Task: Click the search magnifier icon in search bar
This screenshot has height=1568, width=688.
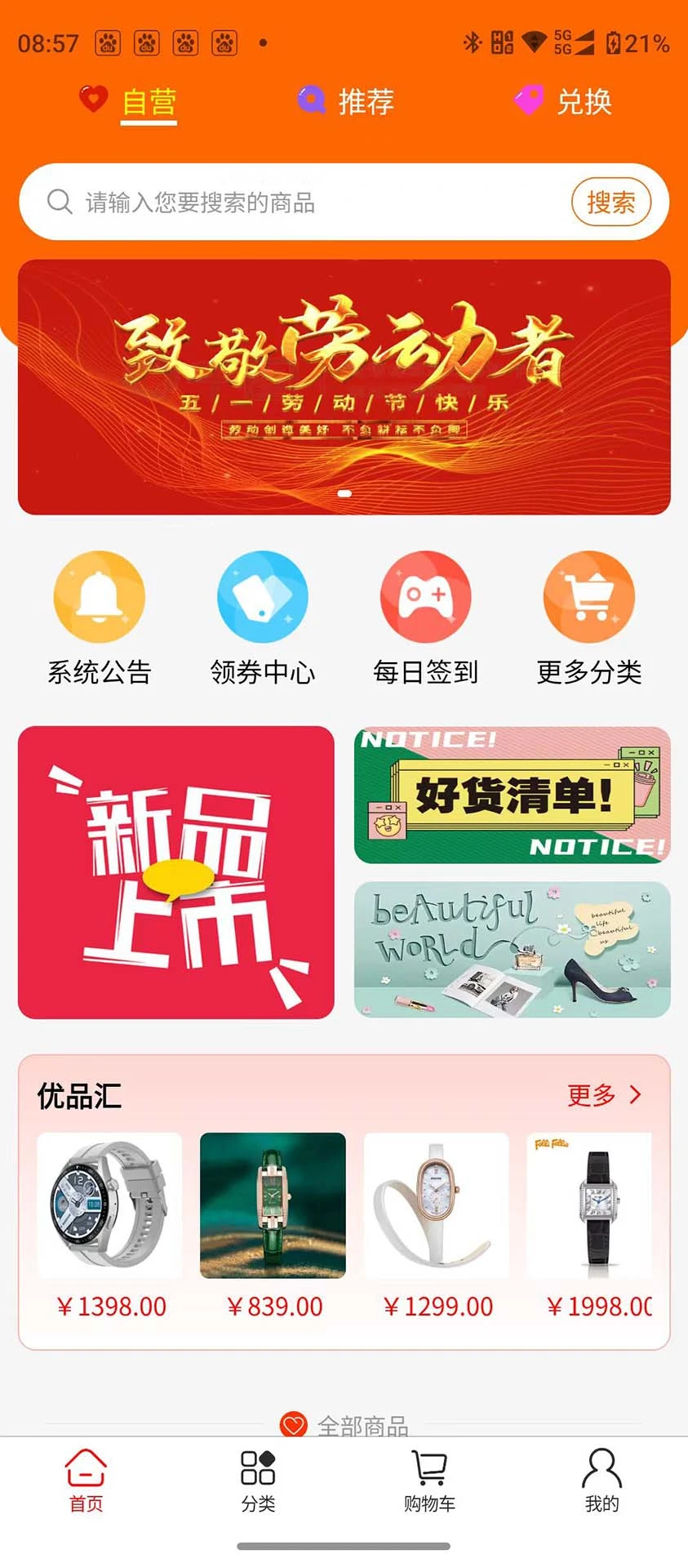Action: pos(59,202)
